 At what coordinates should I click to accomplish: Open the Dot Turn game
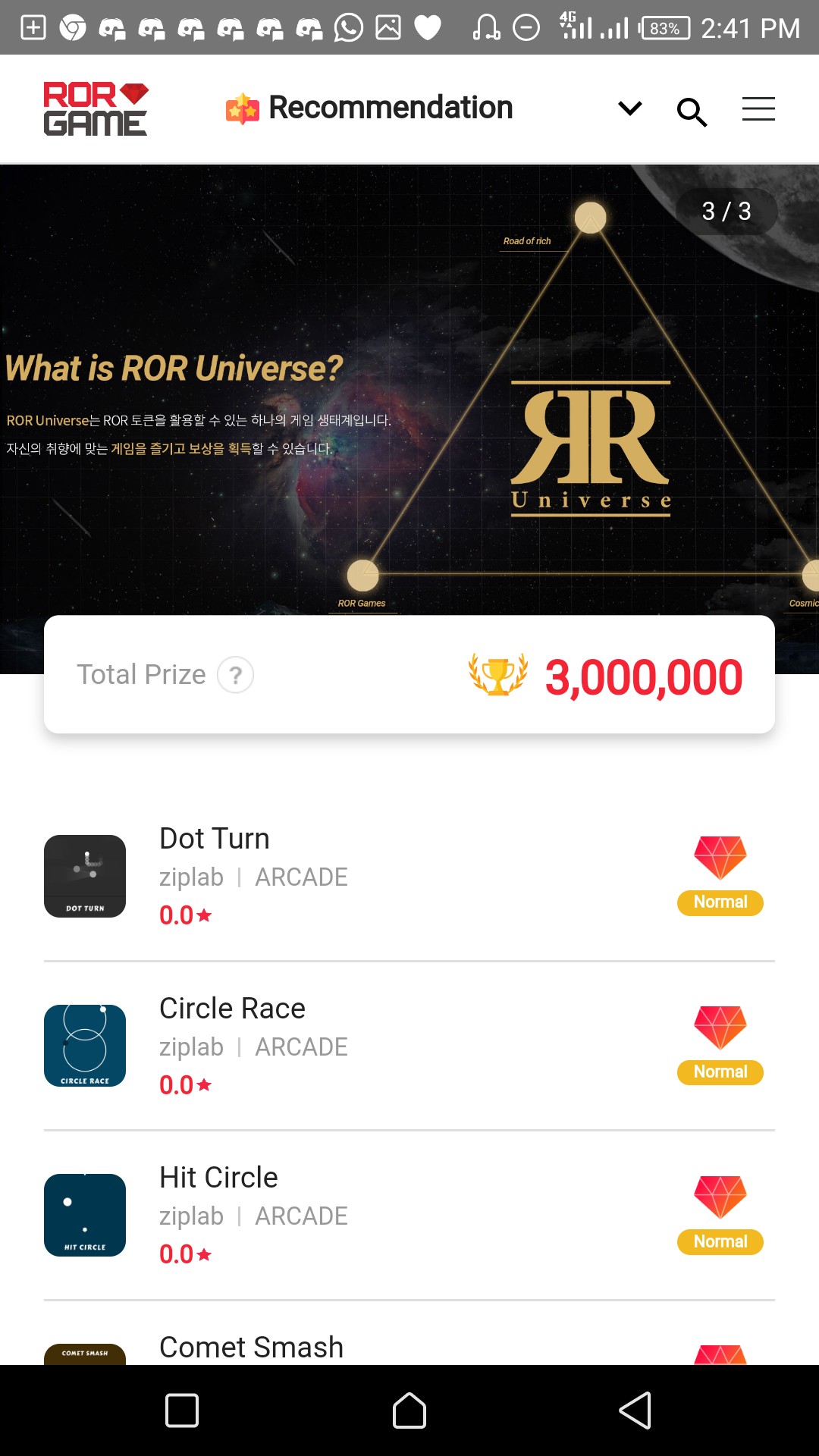pos(215,839)
